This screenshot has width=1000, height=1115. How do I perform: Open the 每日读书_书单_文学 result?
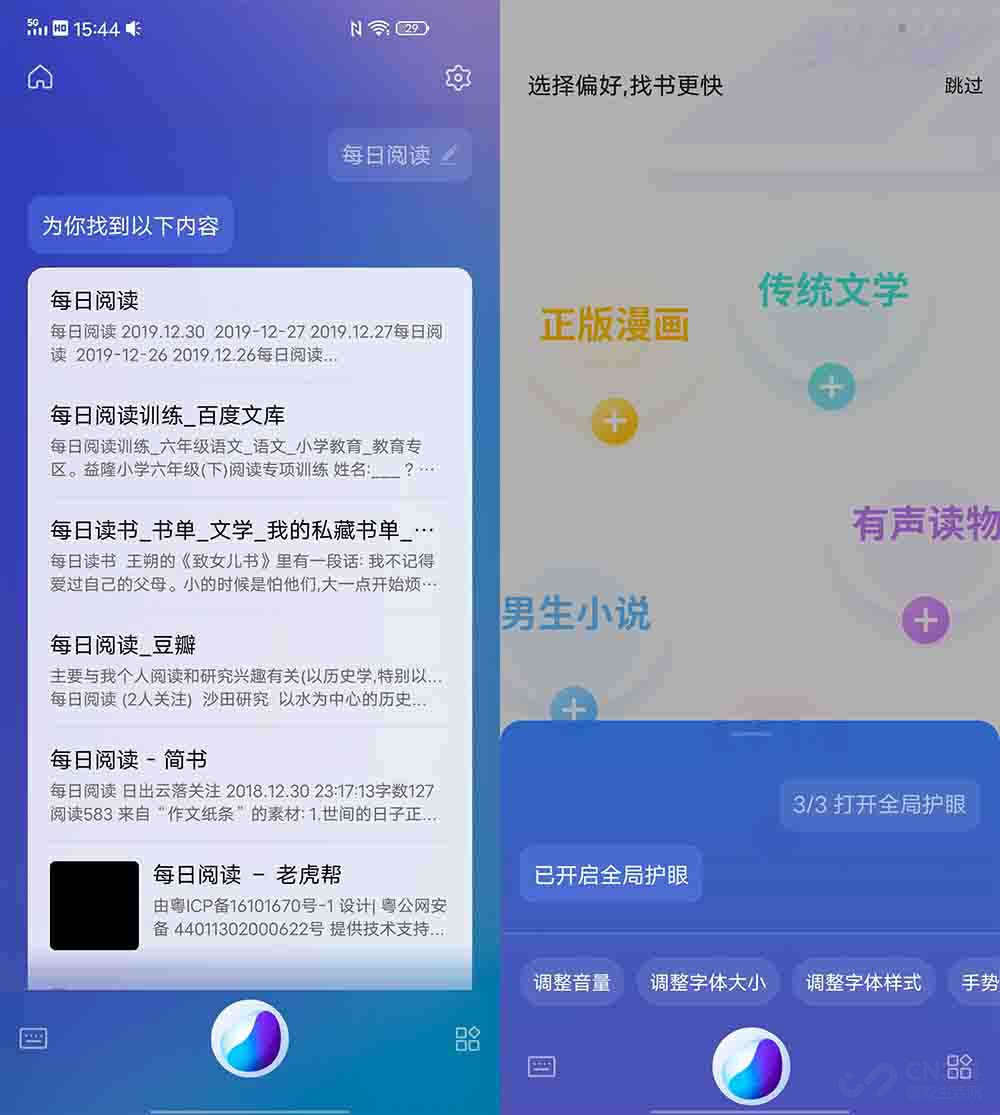249,555
